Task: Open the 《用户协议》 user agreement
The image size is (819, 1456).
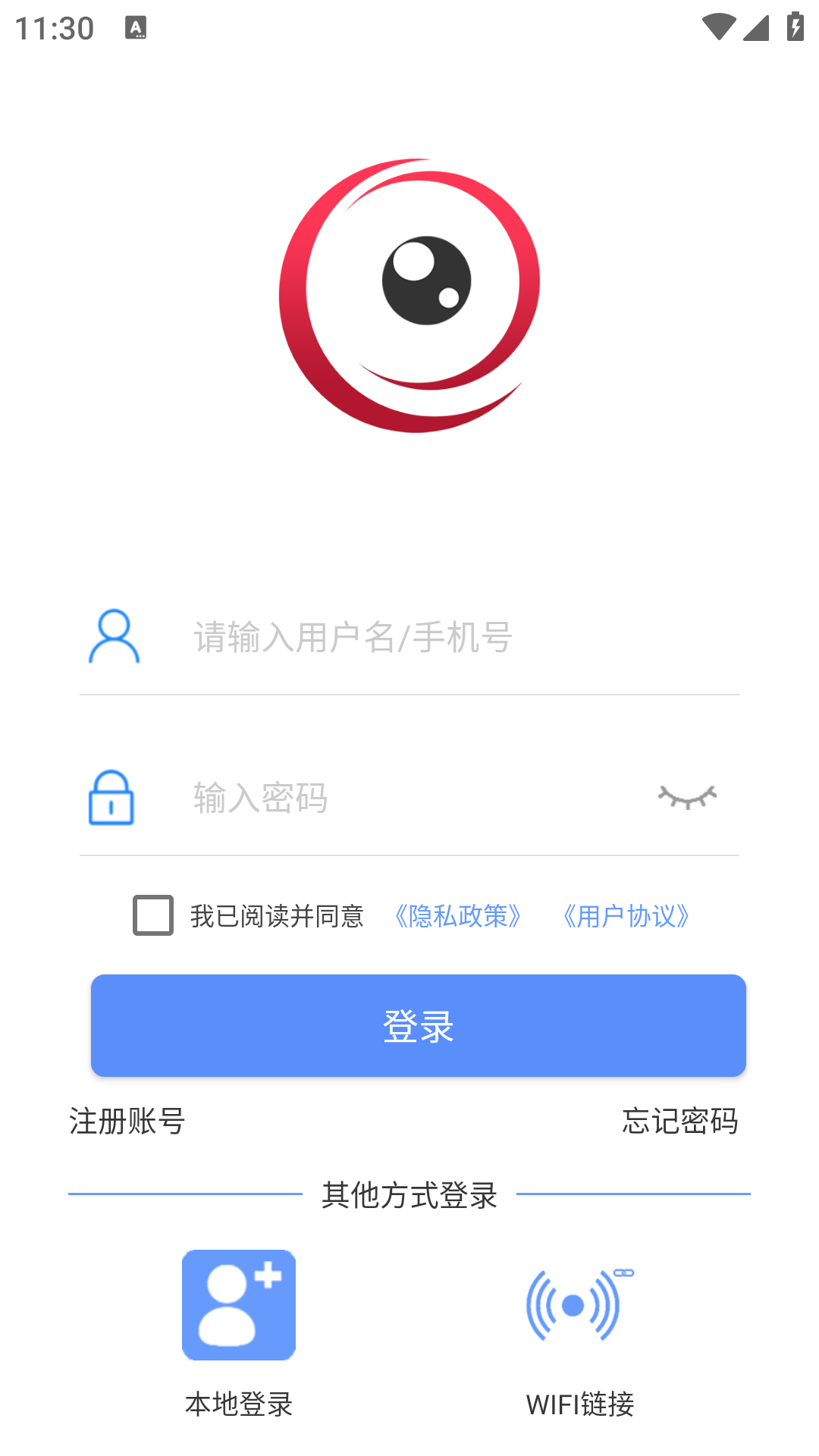Action: [626, 916]
